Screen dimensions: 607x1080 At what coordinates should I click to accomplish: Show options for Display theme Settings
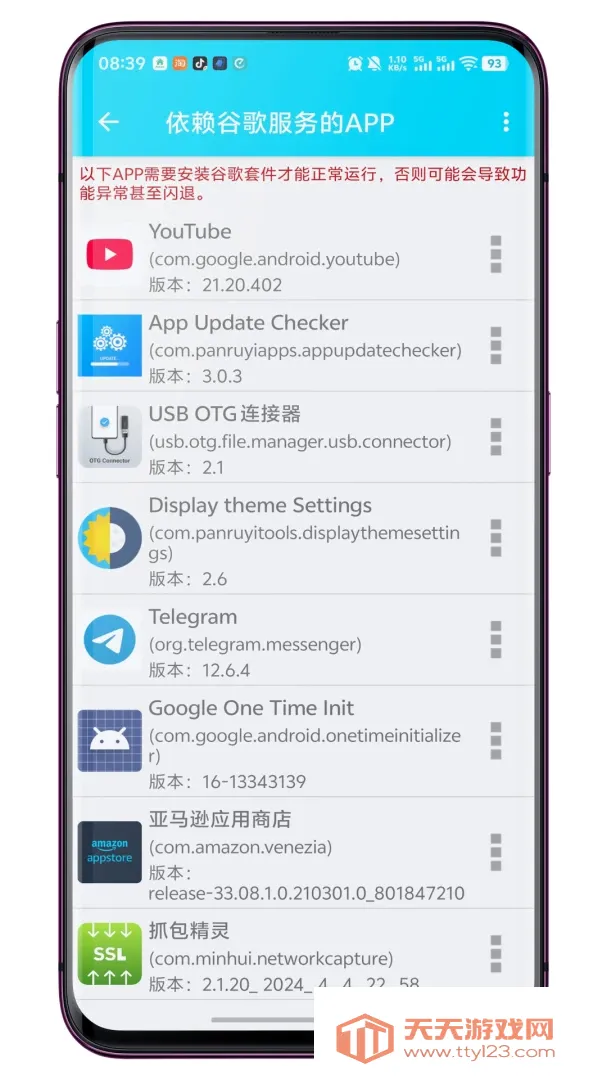click(x=495, y=537)
